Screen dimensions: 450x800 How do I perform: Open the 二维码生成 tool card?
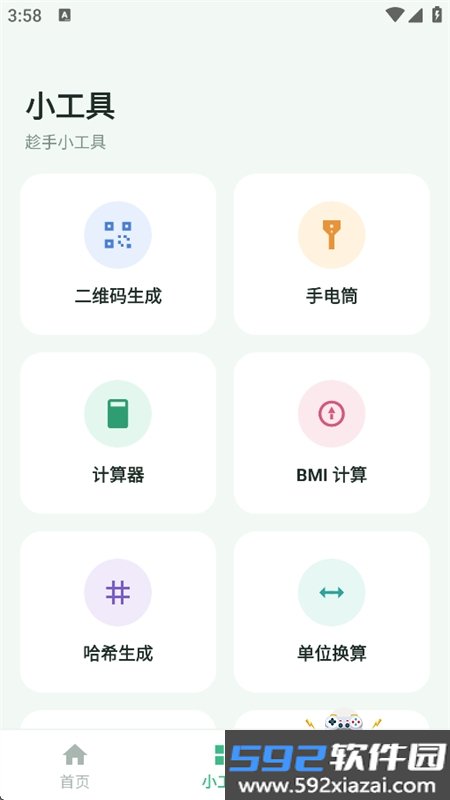(118, 254)
